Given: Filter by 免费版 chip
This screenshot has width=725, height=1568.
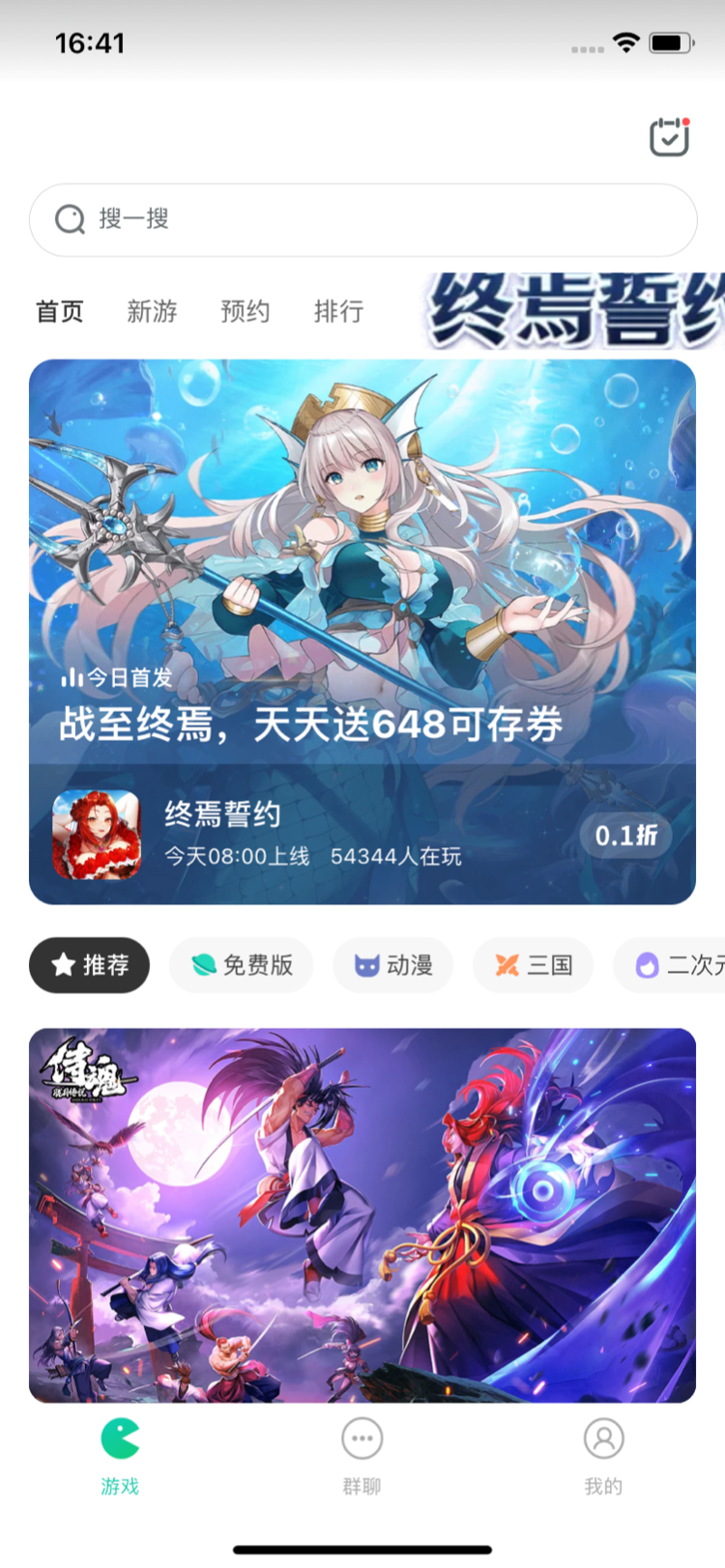Looking at the screenshot, I should [x=242, y=965].
